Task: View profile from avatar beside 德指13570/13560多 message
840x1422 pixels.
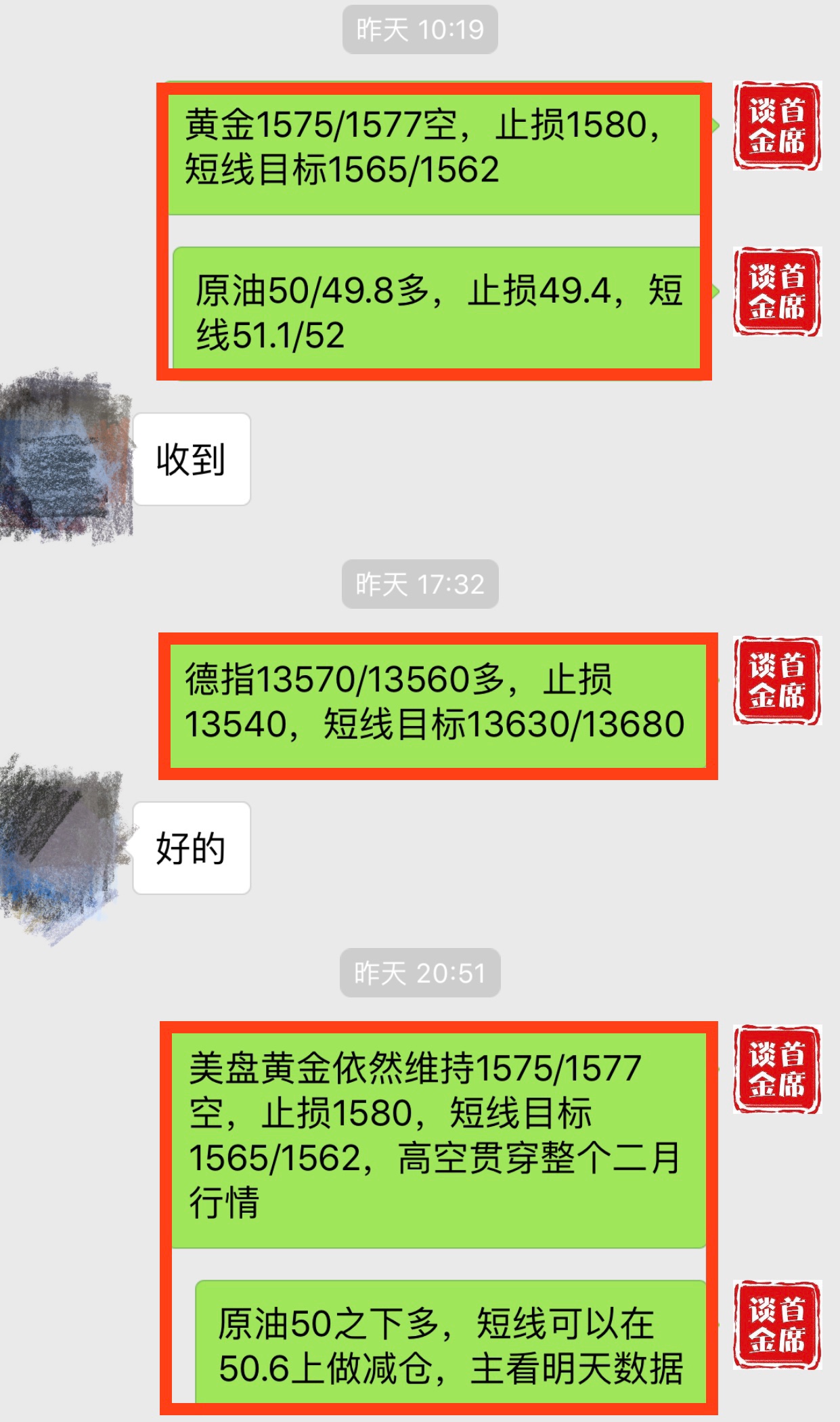Action: pyautogui.click(x=777, y=681)
